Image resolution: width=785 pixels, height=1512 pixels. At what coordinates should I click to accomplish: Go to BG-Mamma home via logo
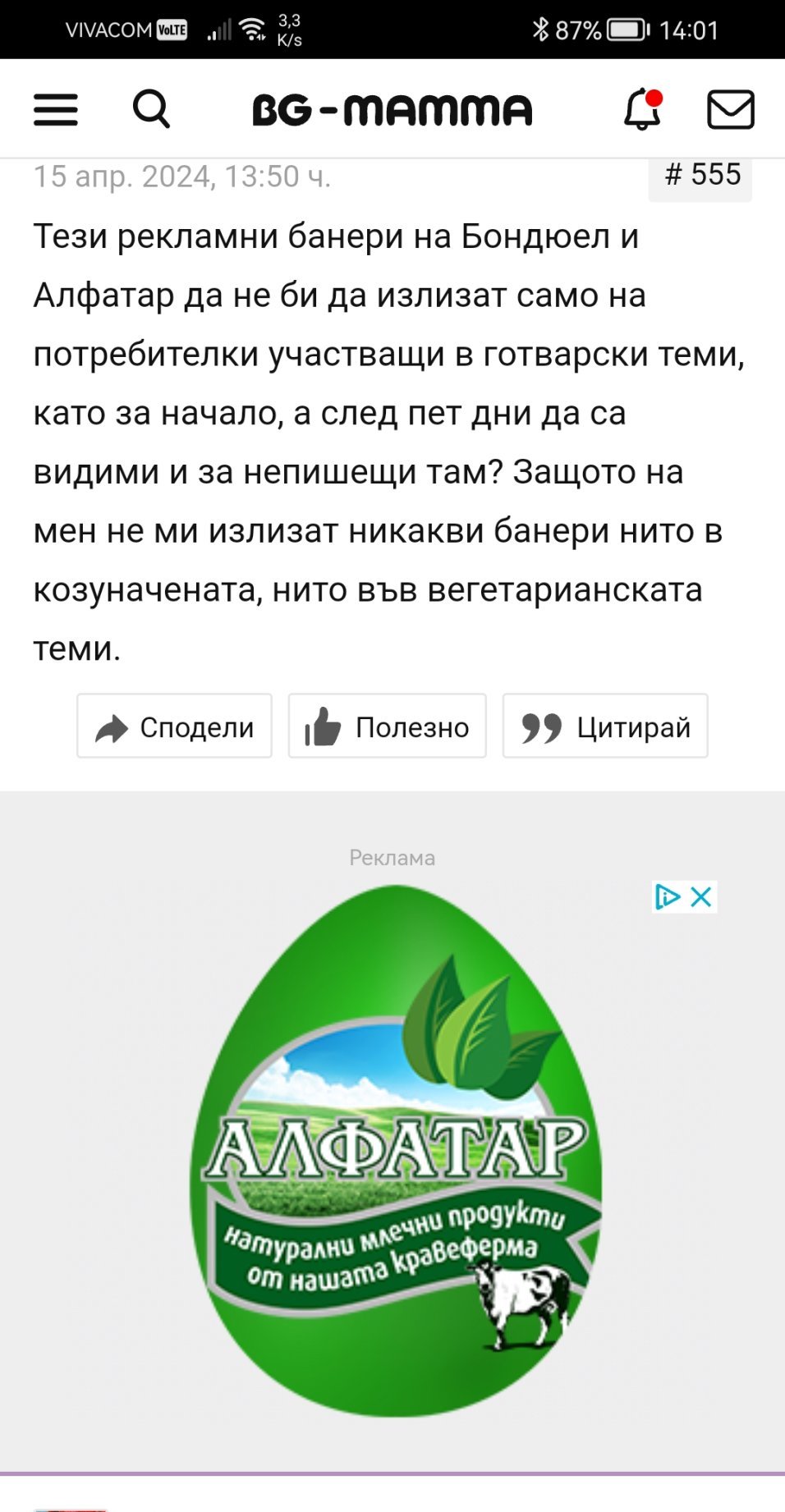(392, 110)
